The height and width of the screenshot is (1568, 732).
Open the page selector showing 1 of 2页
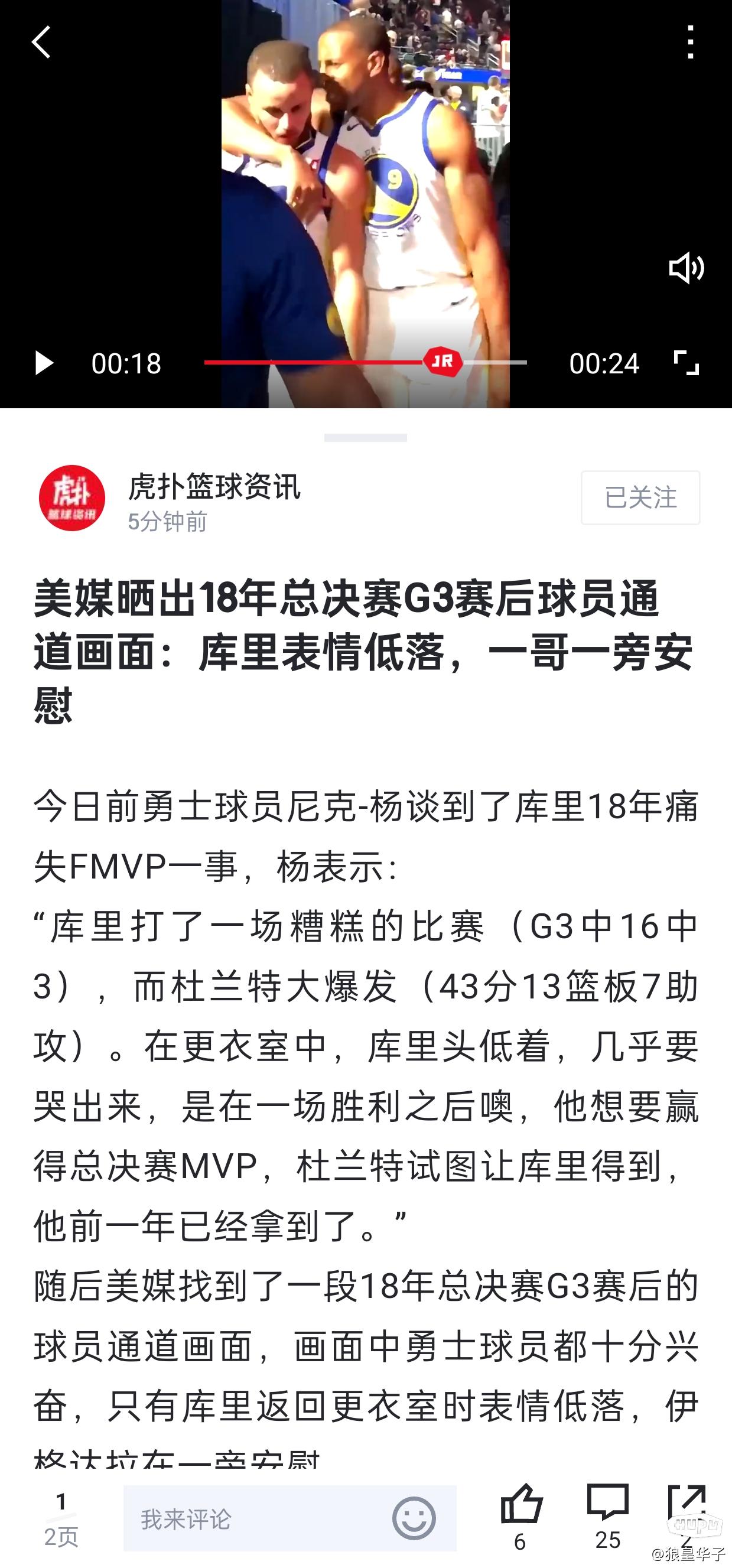click(61, 1520)
